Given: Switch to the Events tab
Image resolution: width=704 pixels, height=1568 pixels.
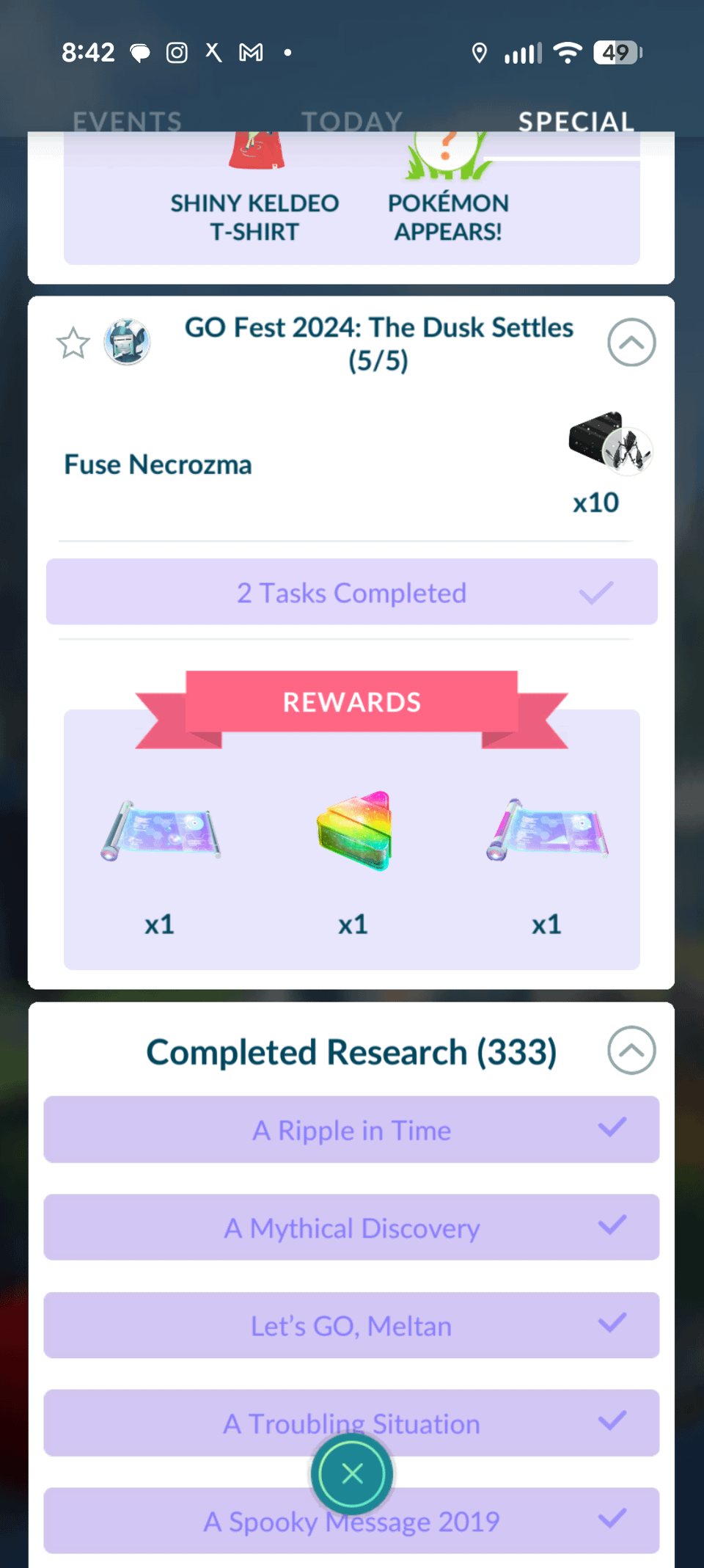Looking at the screenshot, I should point(127,120).
